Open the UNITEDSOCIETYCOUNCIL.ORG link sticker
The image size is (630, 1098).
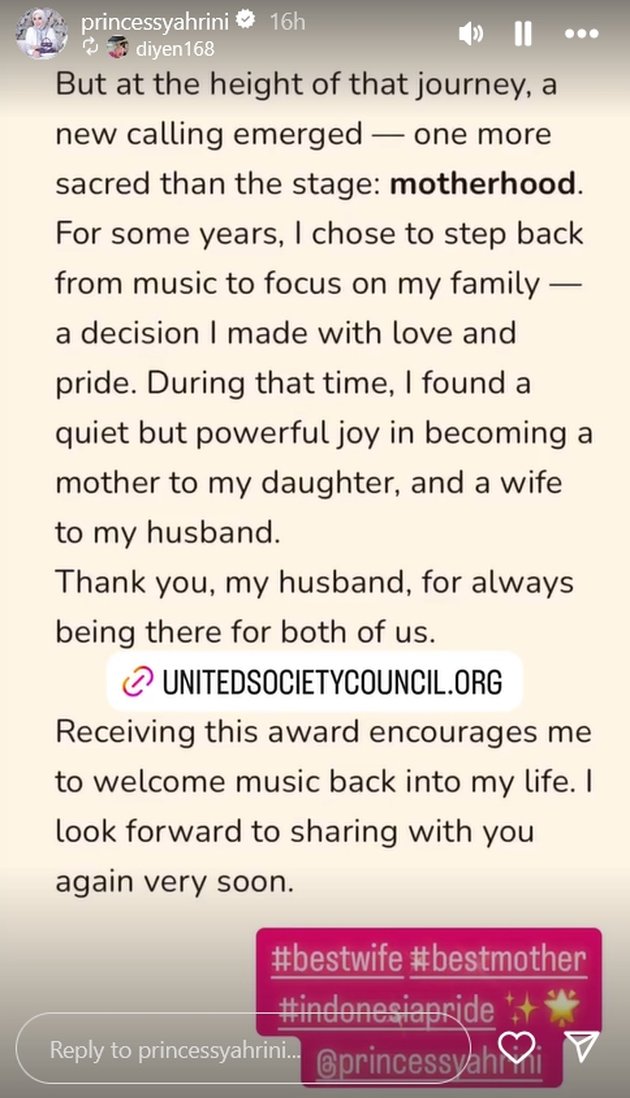(316, 682)
